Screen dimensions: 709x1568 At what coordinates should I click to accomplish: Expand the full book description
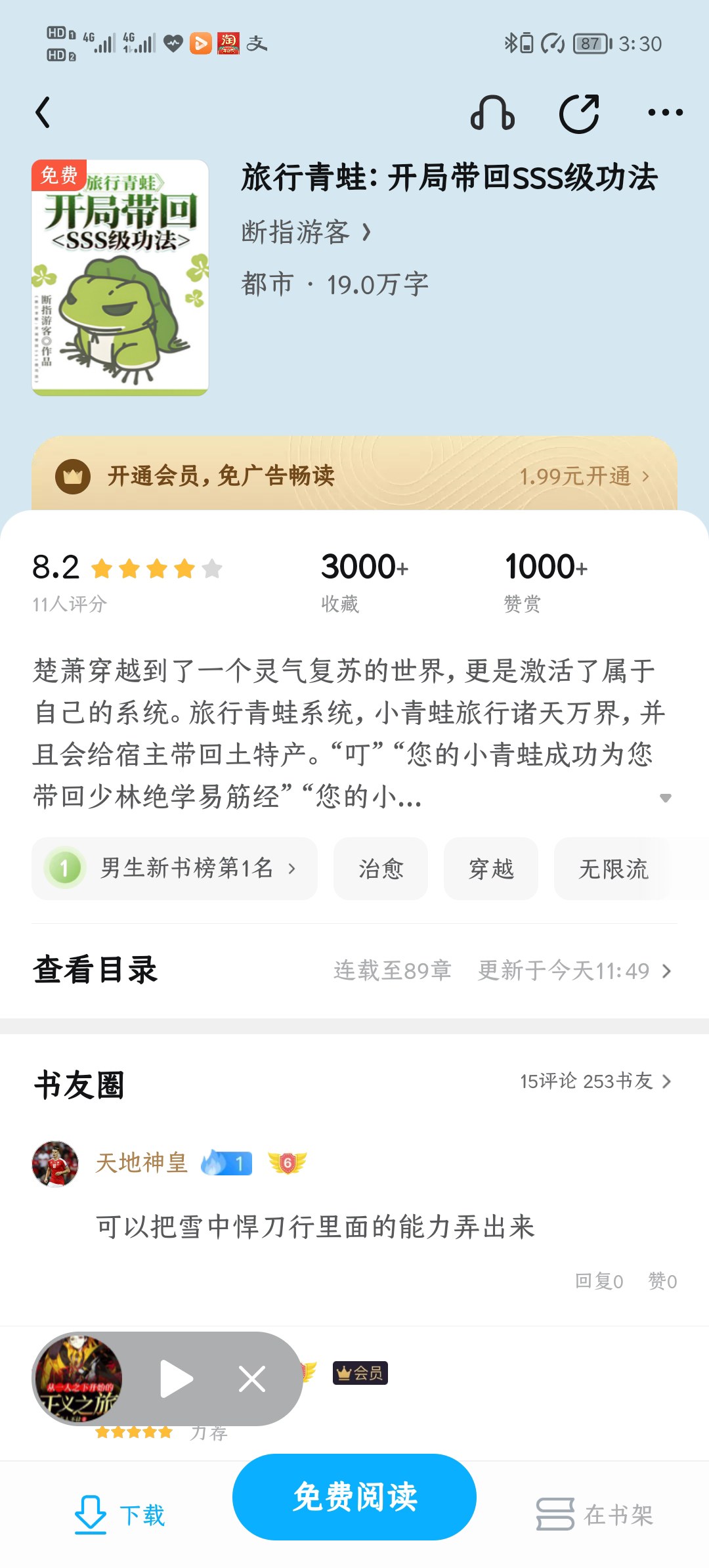665,798
